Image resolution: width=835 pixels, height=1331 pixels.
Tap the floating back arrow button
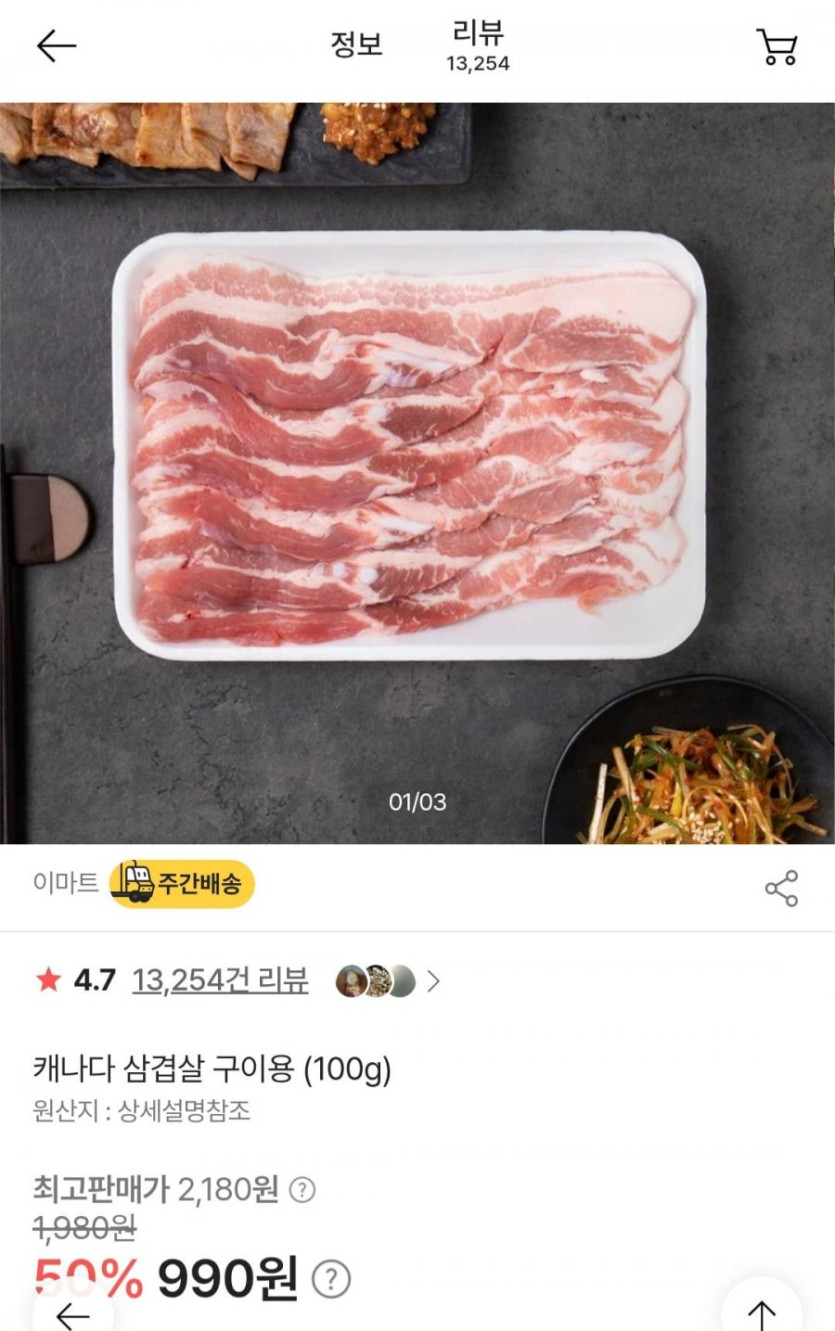pos(72,1315)
